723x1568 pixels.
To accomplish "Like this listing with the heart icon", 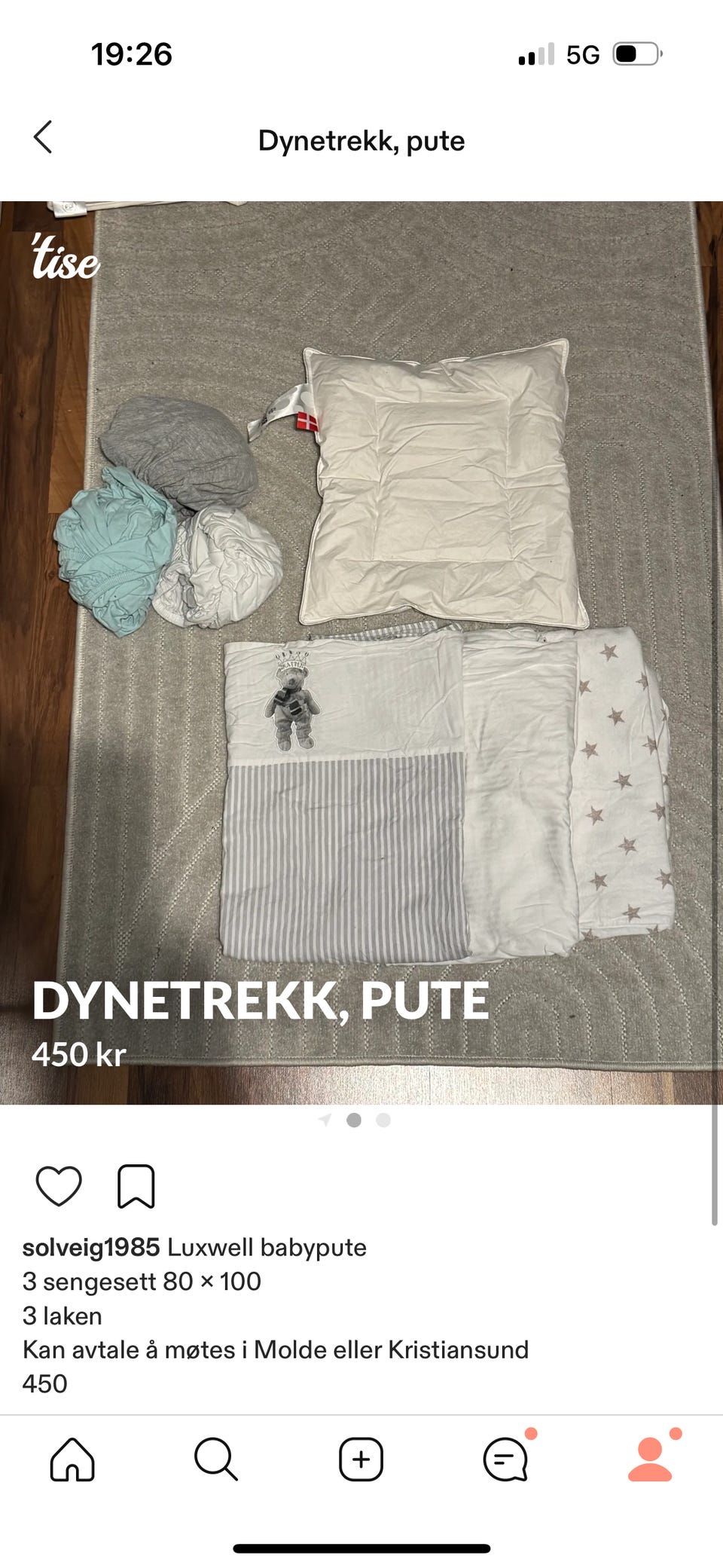I will click(59, 1185).
